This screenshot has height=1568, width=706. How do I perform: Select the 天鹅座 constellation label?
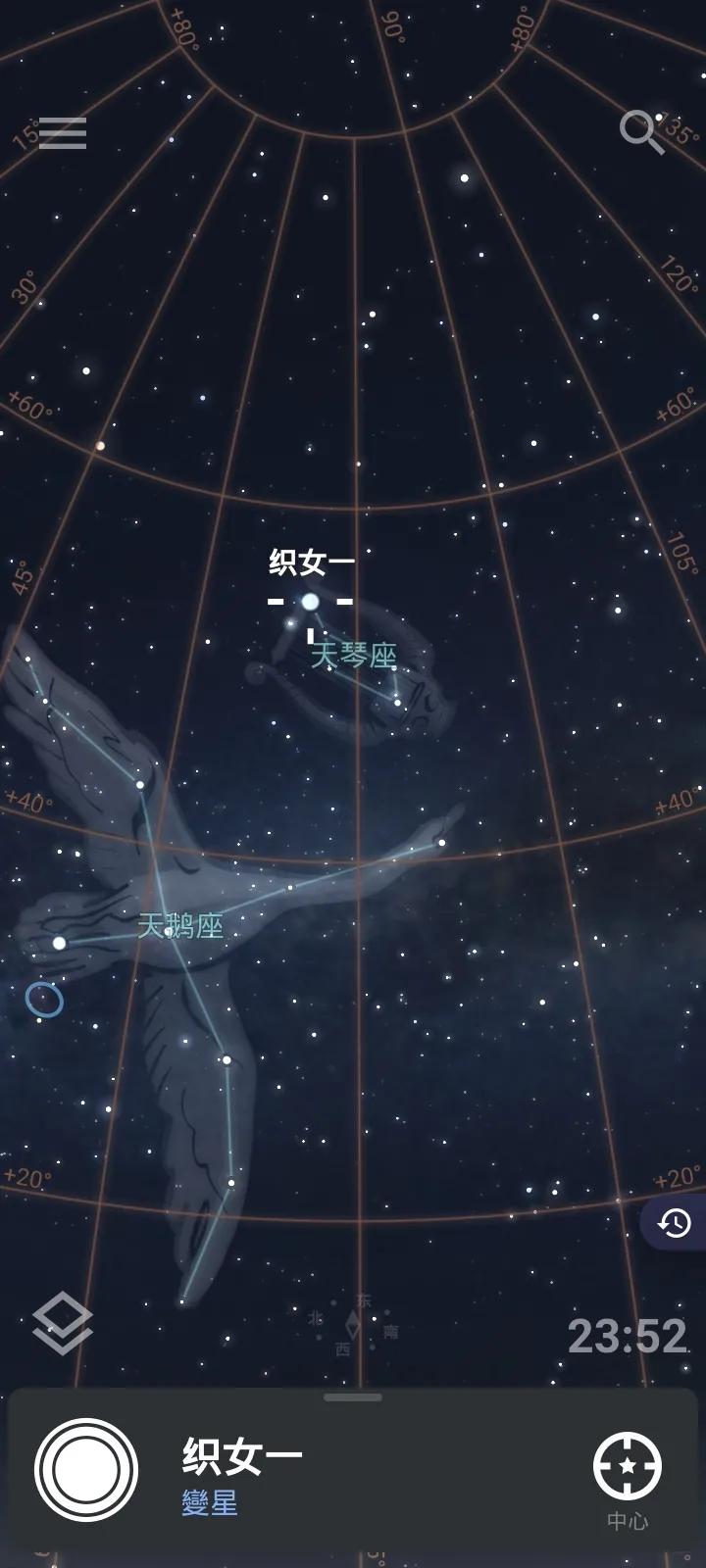(x=180, y=925)
